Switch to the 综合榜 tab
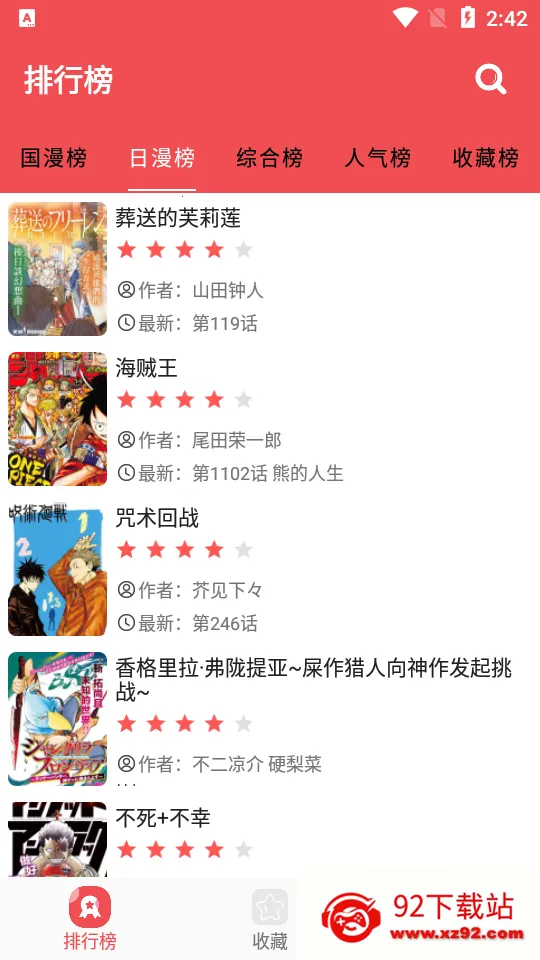 [x=269, y=158]
